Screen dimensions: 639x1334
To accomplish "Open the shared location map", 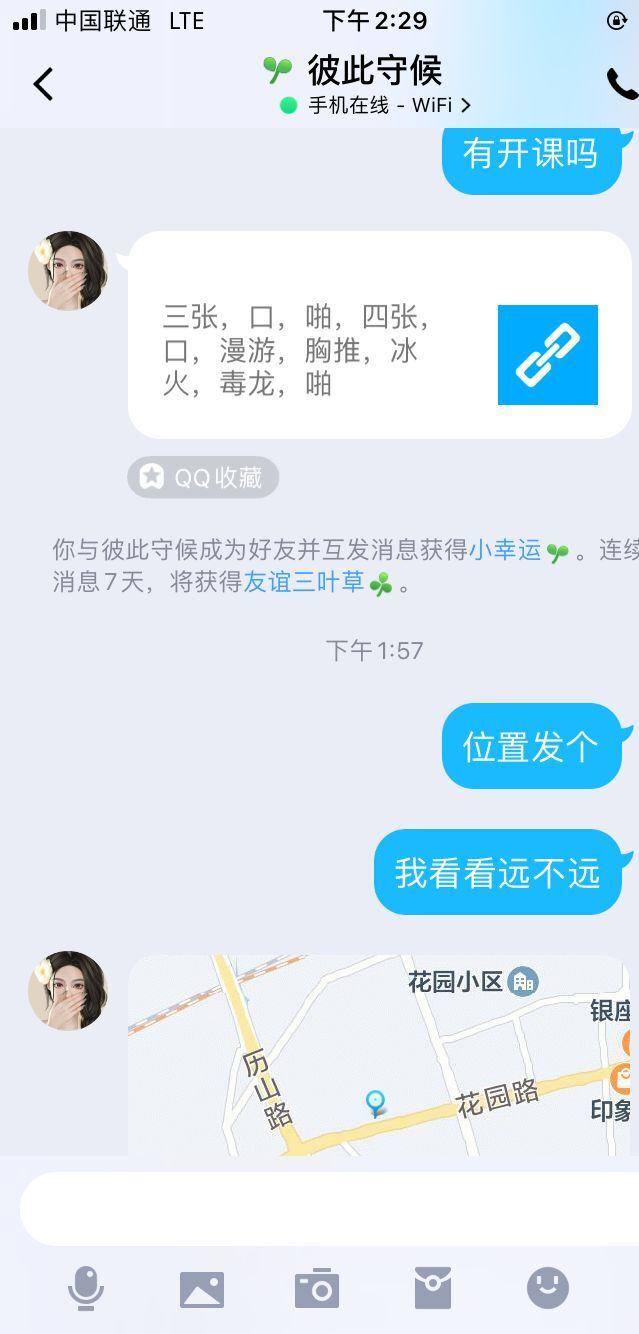I will 380,1055.
